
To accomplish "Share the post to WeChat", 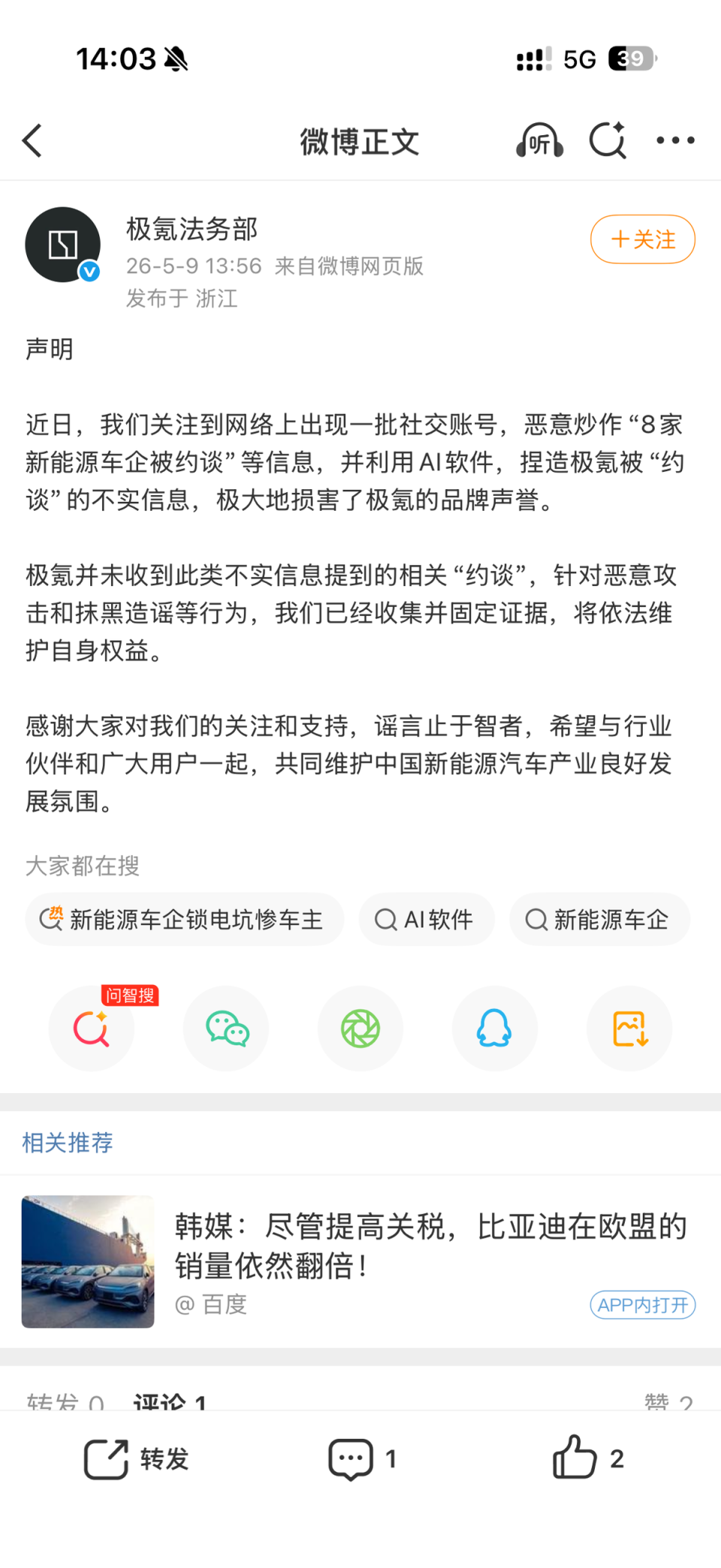I will point(226,1029).
